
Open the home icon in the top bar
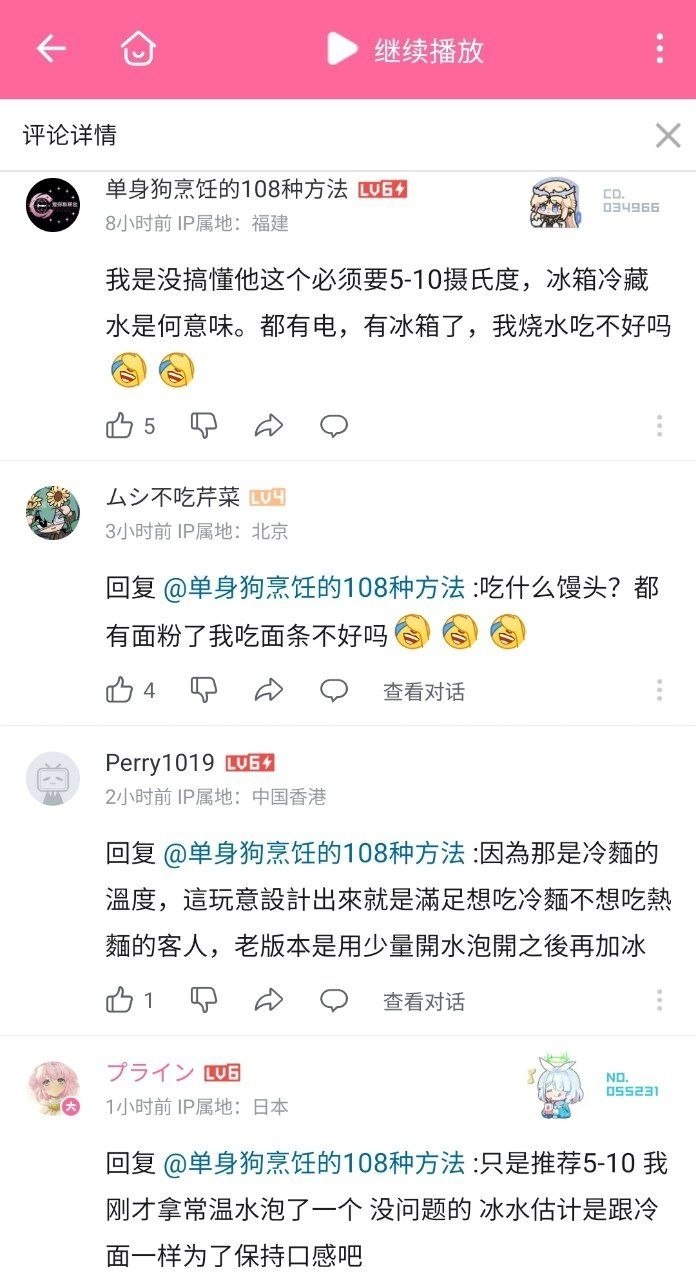138,49
